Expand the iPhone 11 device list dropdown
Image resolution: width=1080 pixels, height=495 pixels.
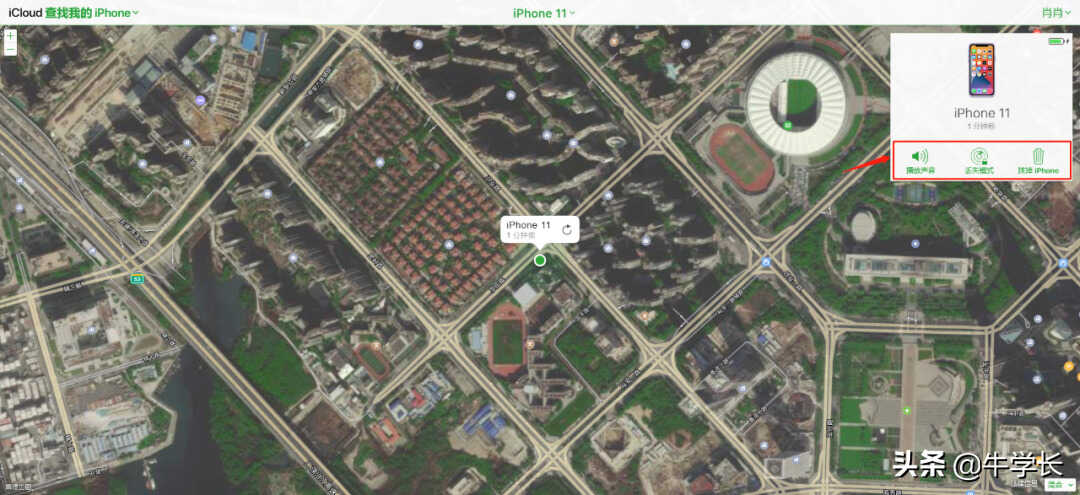(545, 13)
